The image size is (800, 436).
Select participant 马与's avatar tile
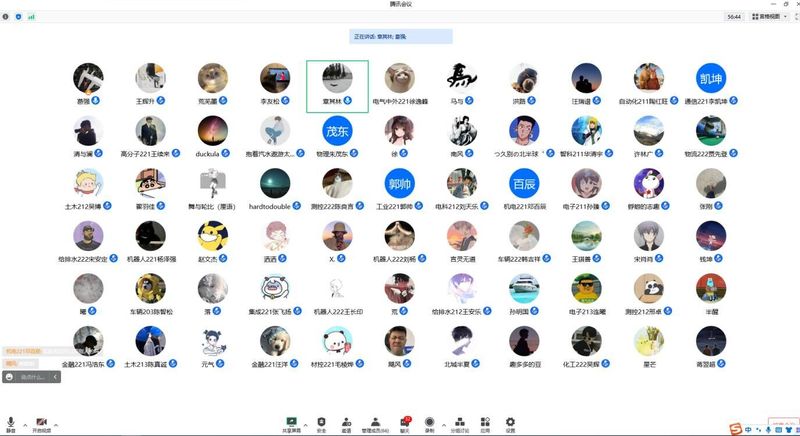(462, 78)
